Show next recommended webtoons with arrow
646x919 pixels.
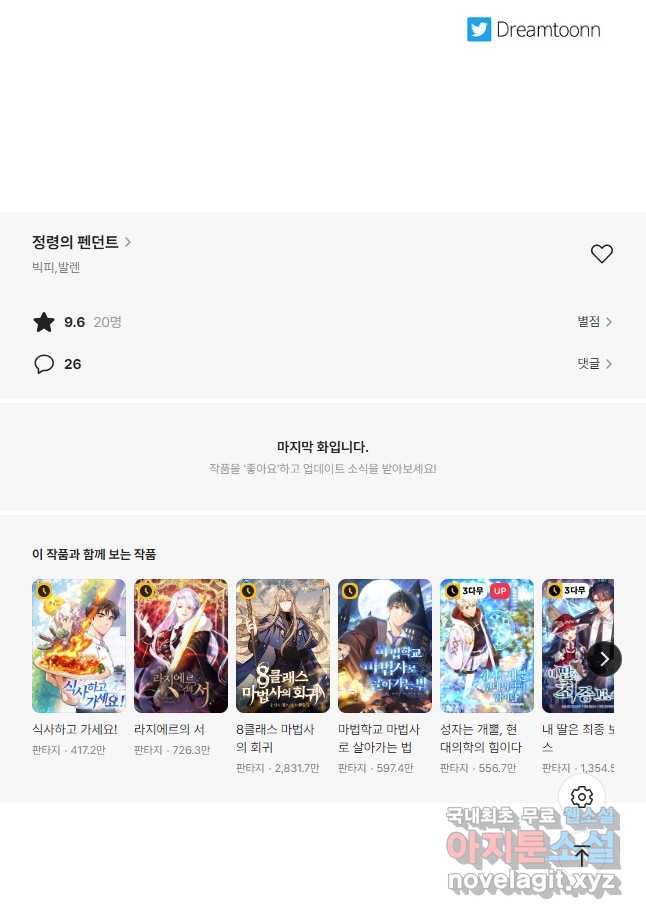point(604,658)
